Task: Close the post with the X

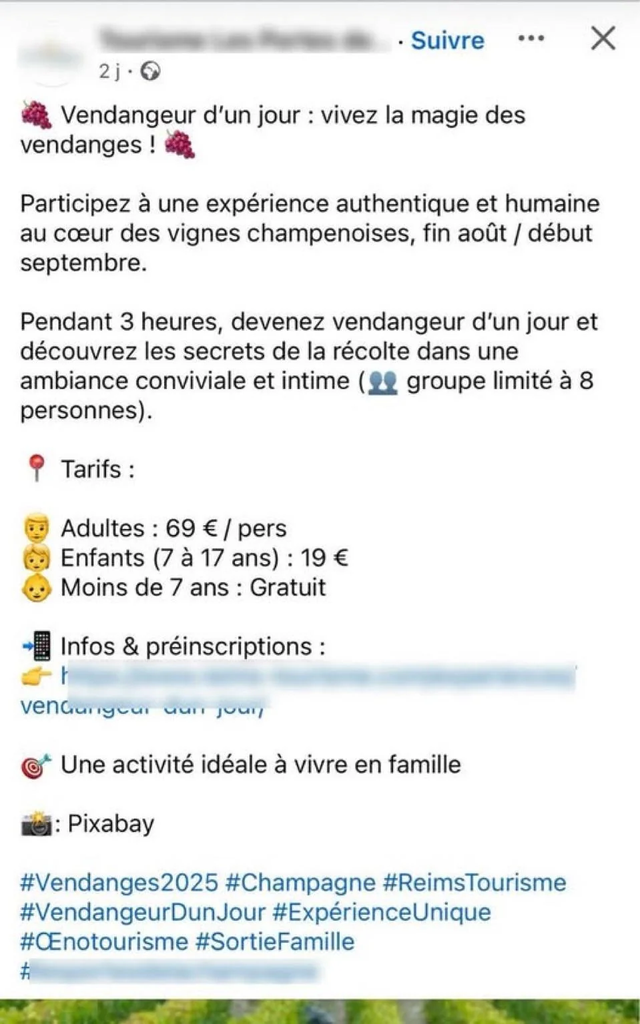Action: tap(603, 38)
